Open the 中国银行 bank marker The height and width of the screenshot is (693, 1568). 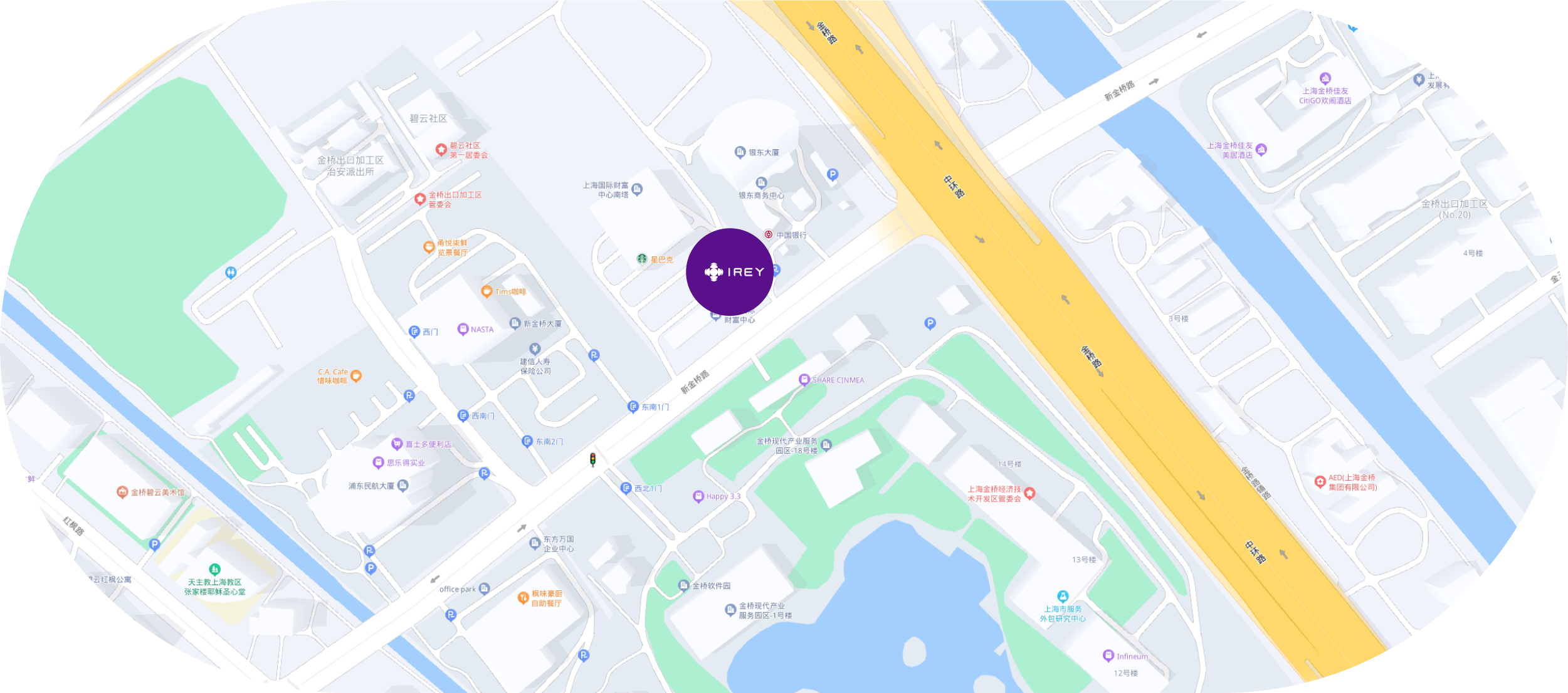769,234
